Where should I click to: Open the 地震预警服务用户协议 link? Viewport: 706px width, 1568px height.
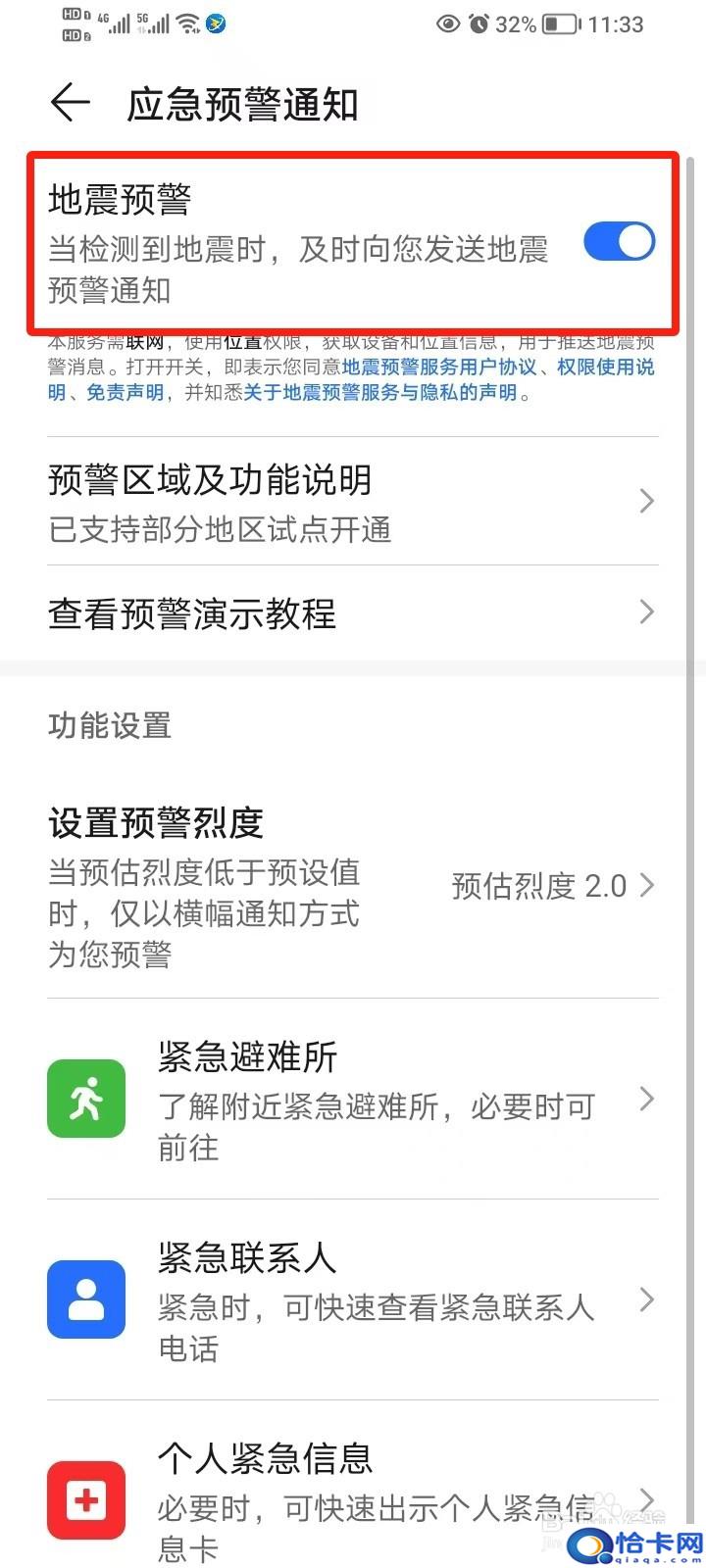(x=439, y=367)
